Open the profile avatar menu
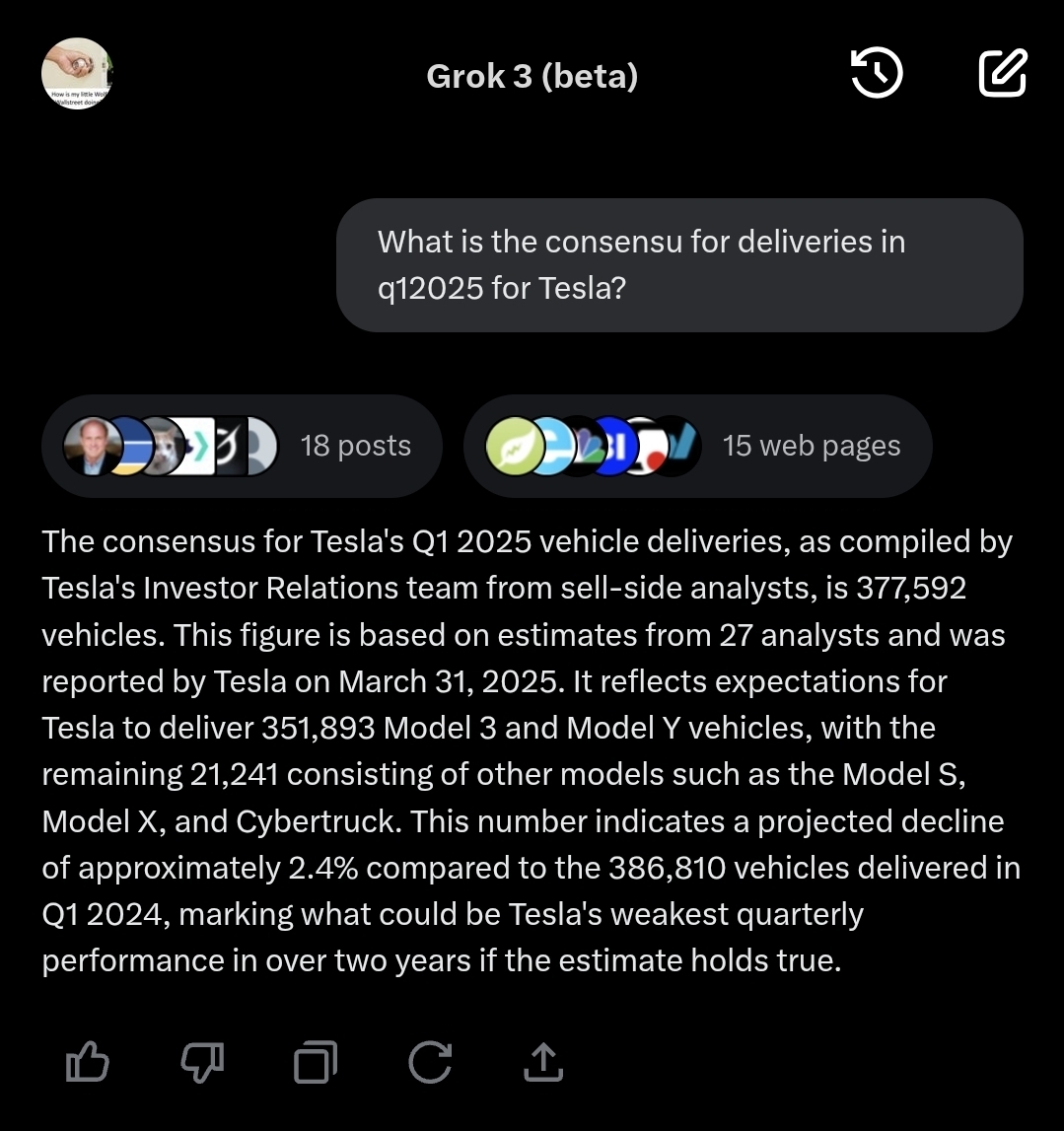 [x=76, y=74]
